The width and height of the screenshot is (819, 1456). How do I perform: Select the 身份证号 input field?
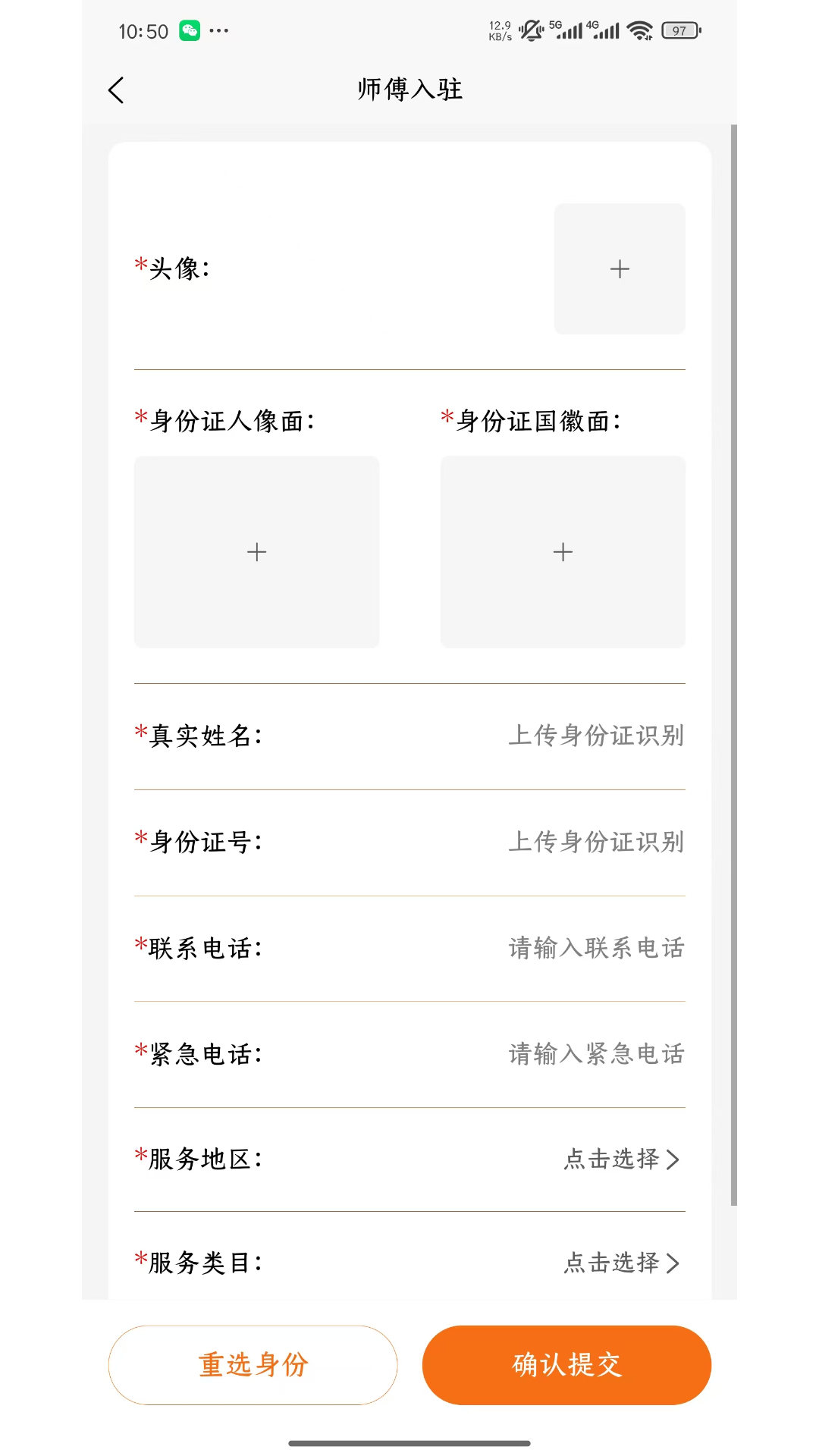click(598, 841)
